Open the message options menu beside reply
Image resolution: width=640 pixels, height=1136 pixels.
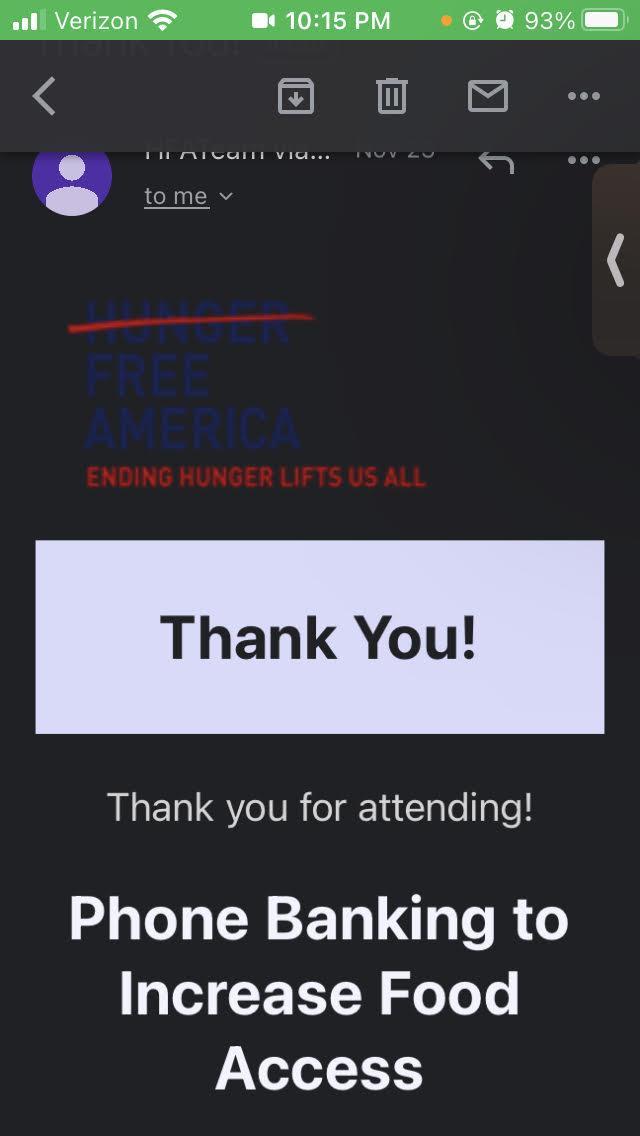pos(583,160)
